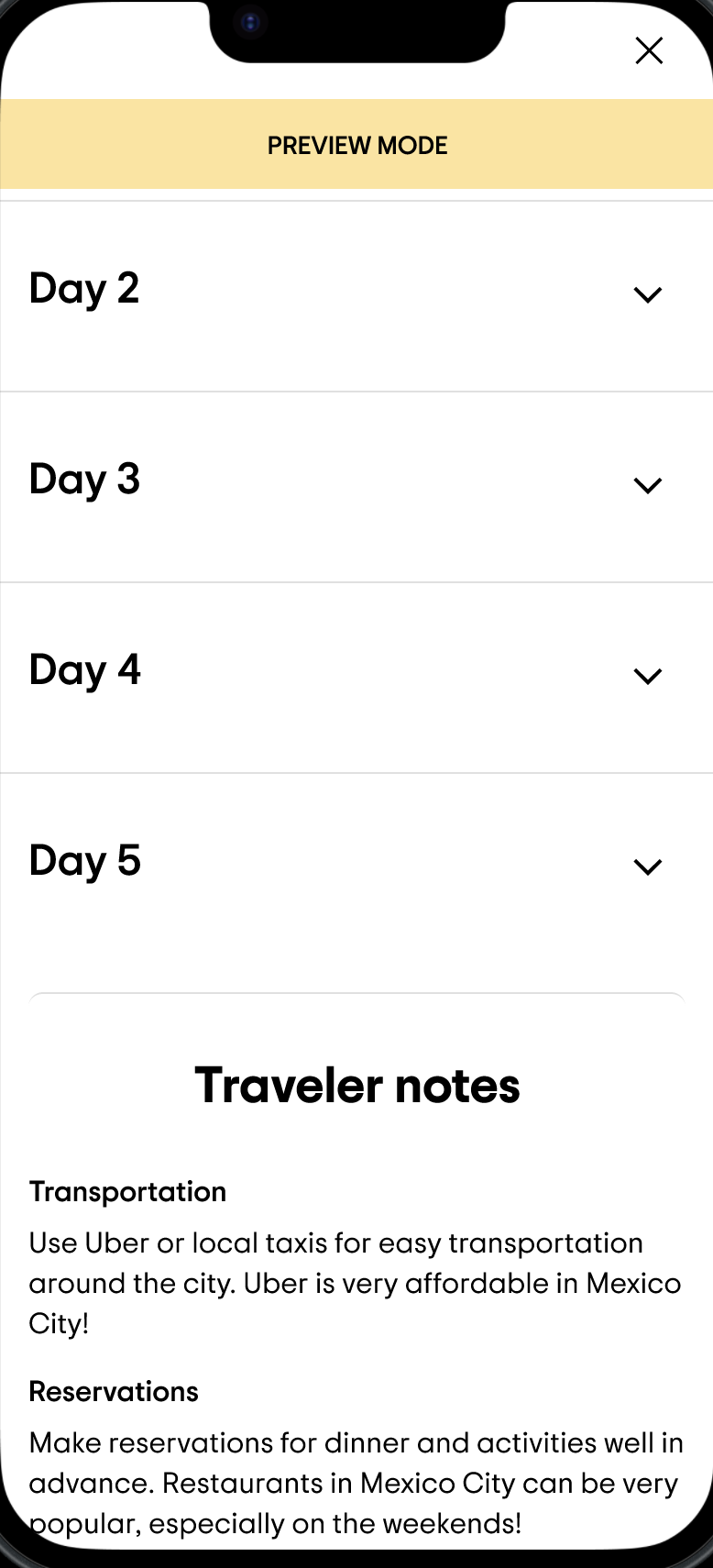The height and width of the screenshot is (1568, 713).
Task: Expand the Day 4 itinerary section
Action: [x=647, y=676]
